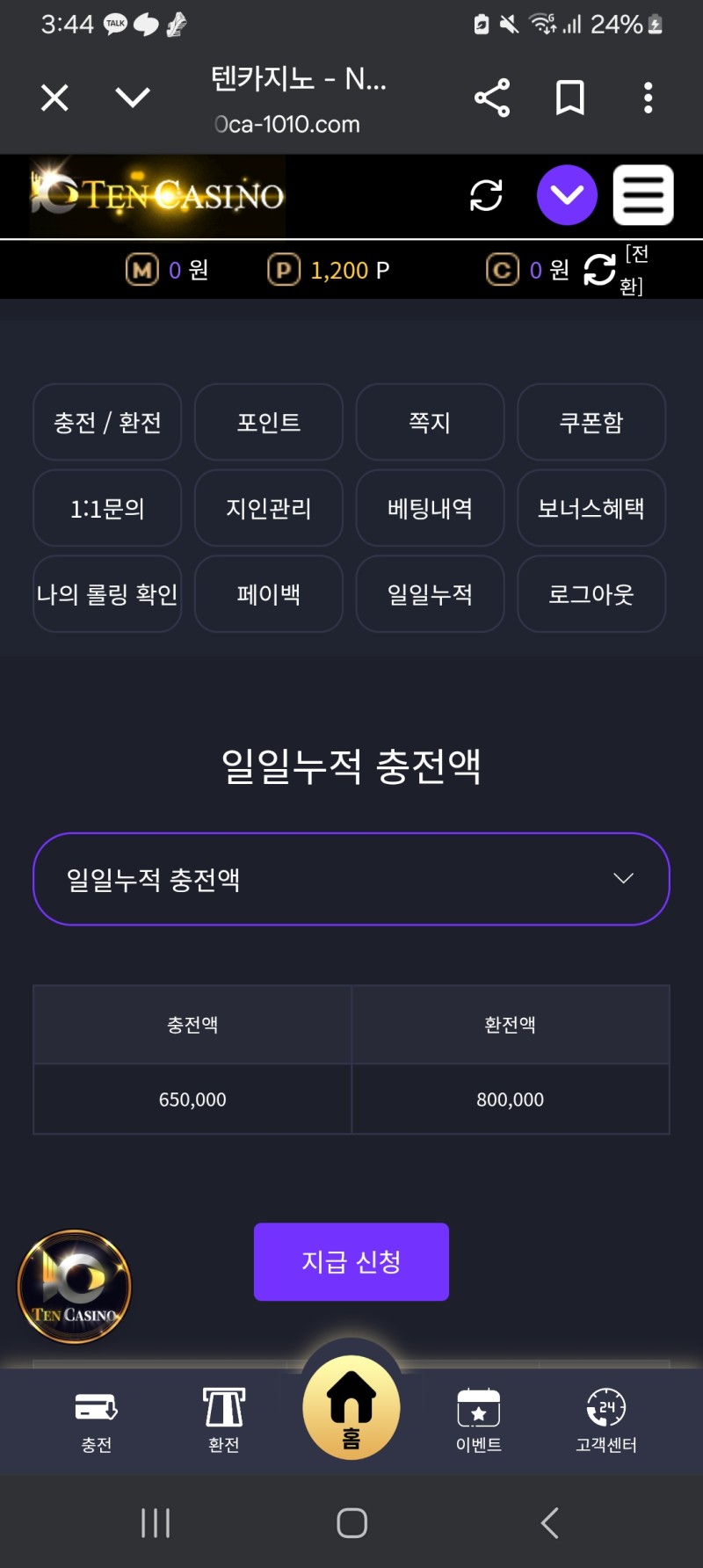The height and width of the screenshot is (1568, 703).
Task: Open the hamburger menu in the casino header
Action: [643, 195]
